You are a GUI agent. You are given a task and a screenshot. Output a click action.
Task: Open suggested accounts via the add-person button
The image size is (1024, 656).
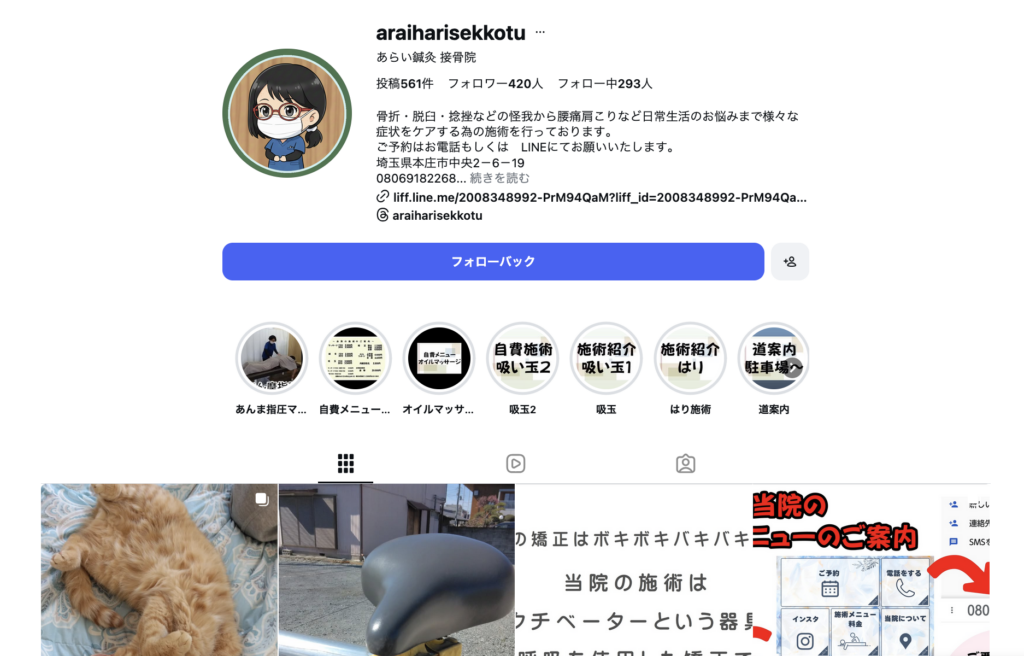point(790,262)
